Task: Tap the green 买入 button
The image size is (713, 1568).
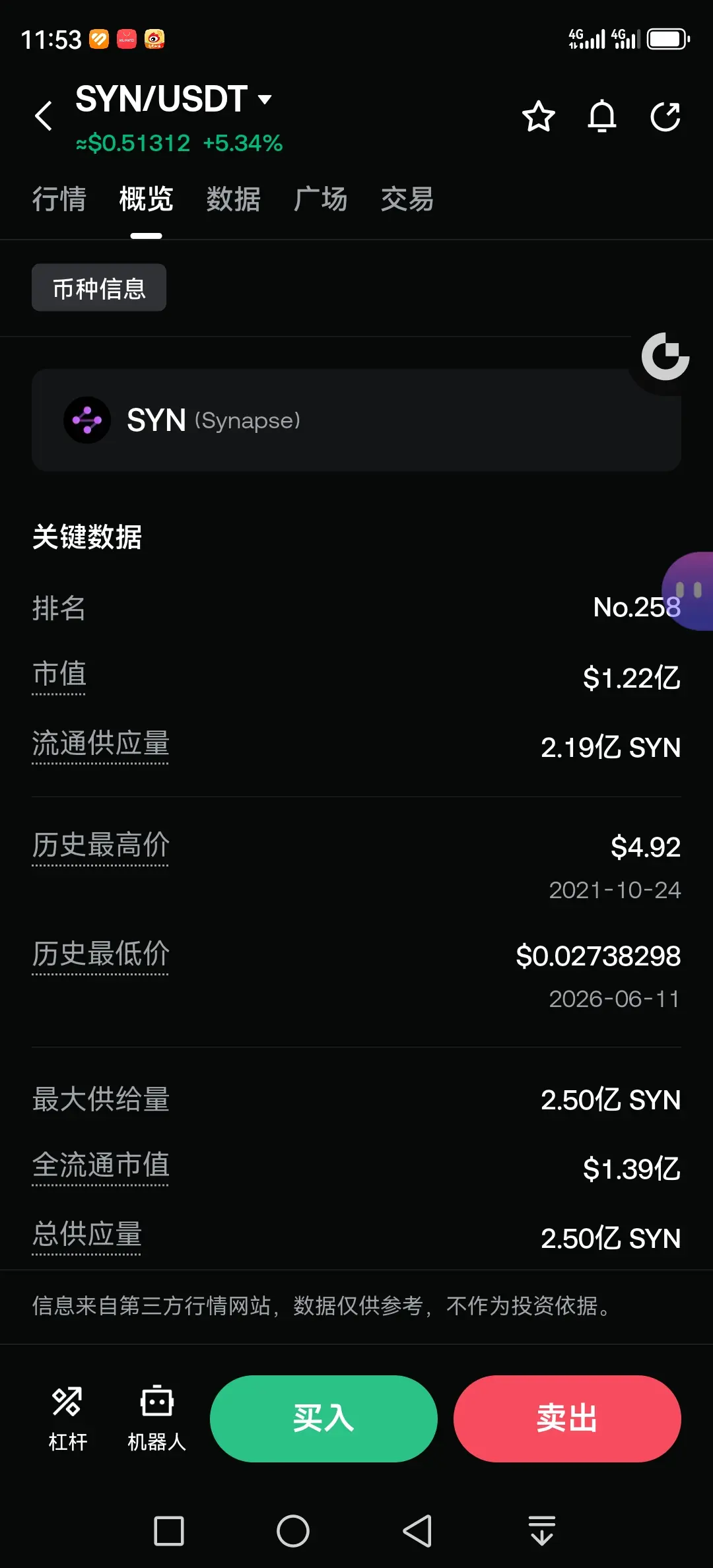Action: (323, 1419)
